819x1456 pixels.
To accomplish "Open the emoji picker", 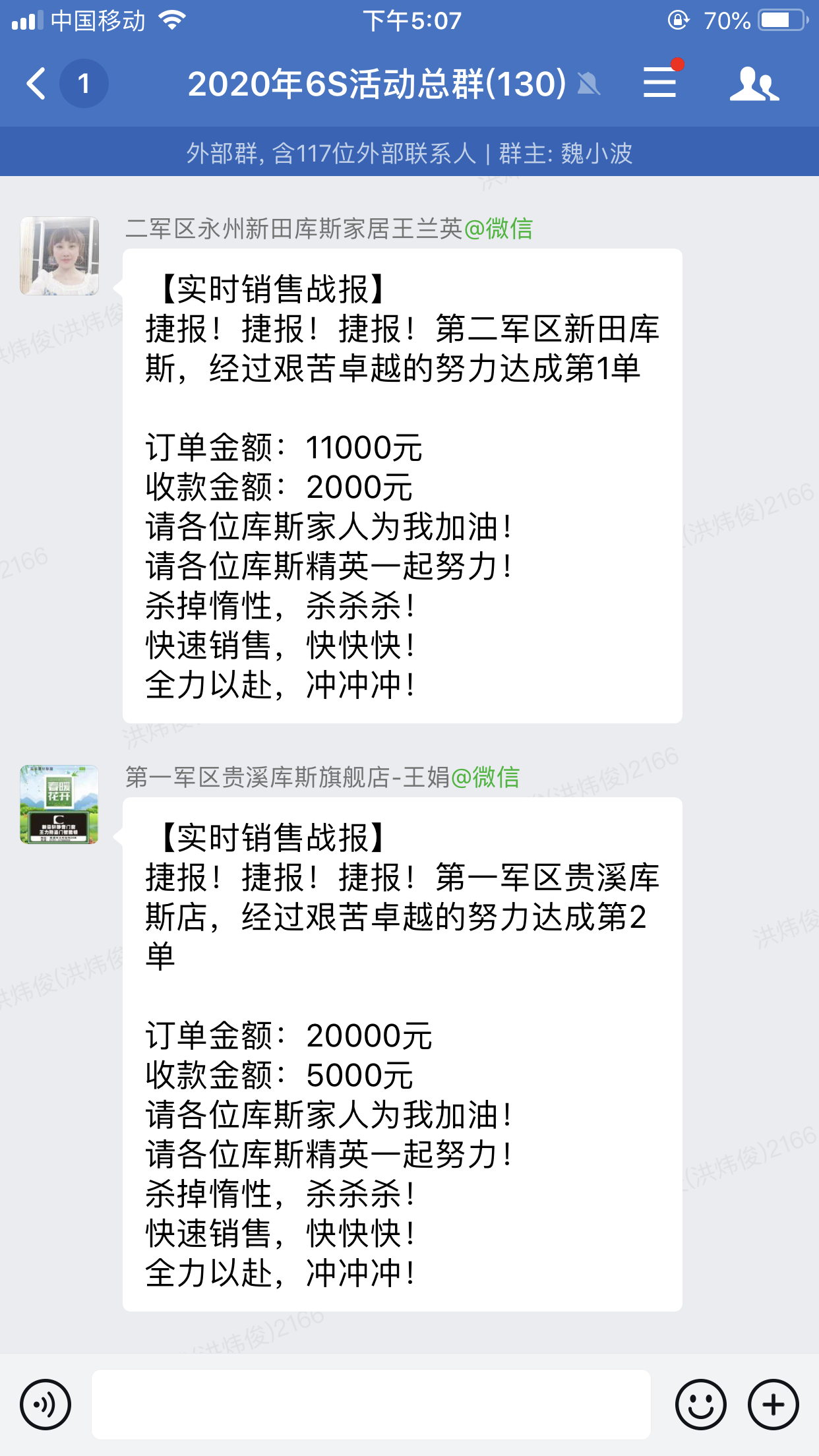I will [x=700, y=1405].
